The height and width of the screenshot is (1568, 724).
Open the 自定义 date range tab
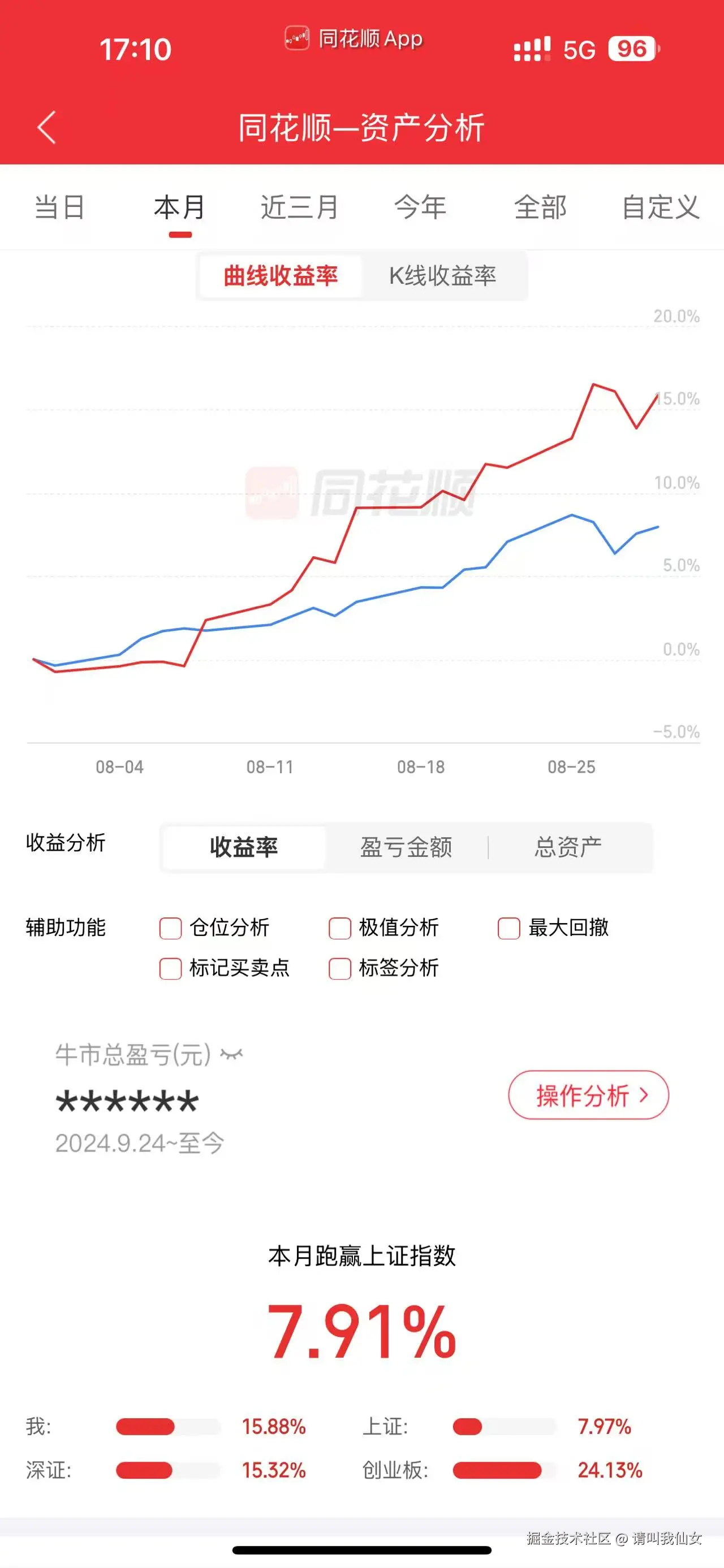(x=660, y=207)
